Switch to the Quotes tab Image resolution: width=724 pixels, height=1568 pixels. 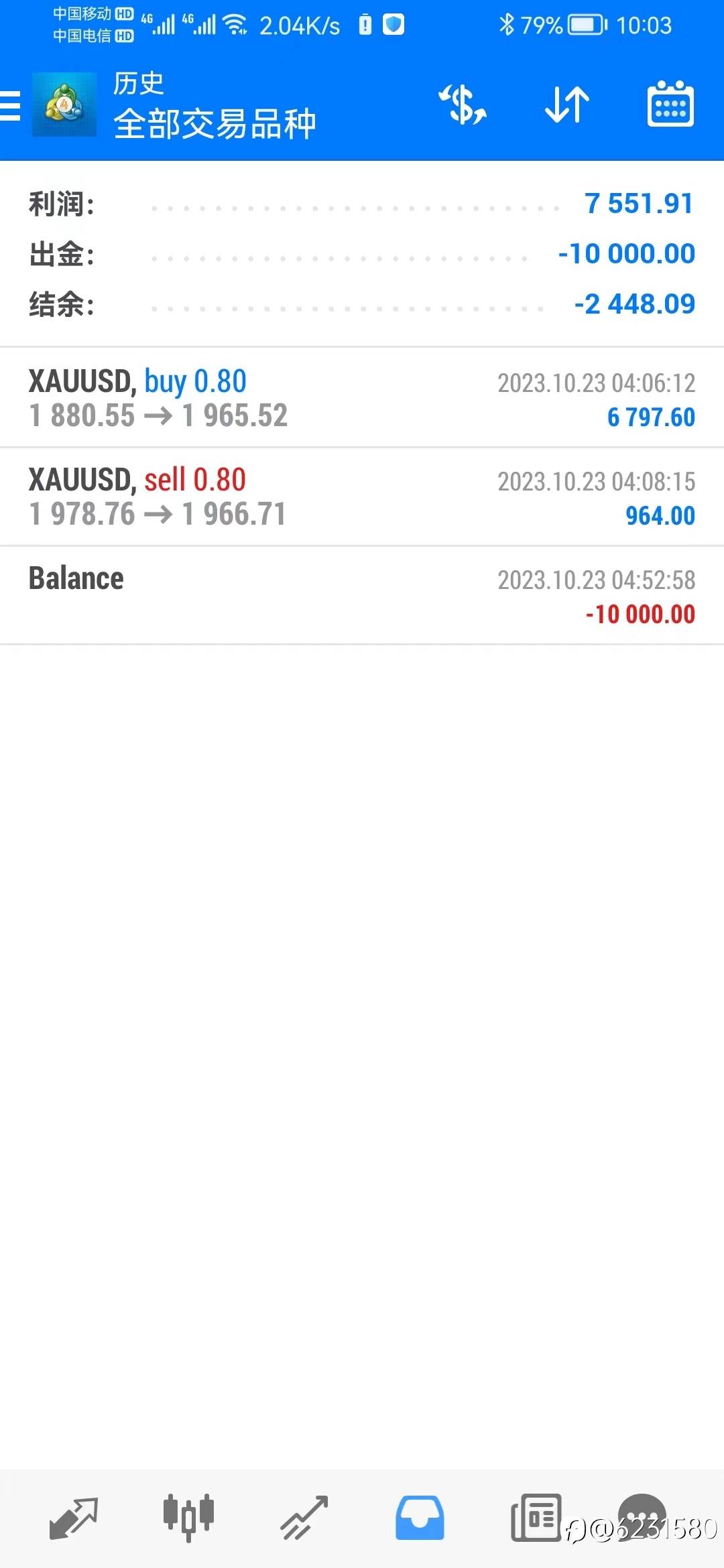click(74, 1518)
